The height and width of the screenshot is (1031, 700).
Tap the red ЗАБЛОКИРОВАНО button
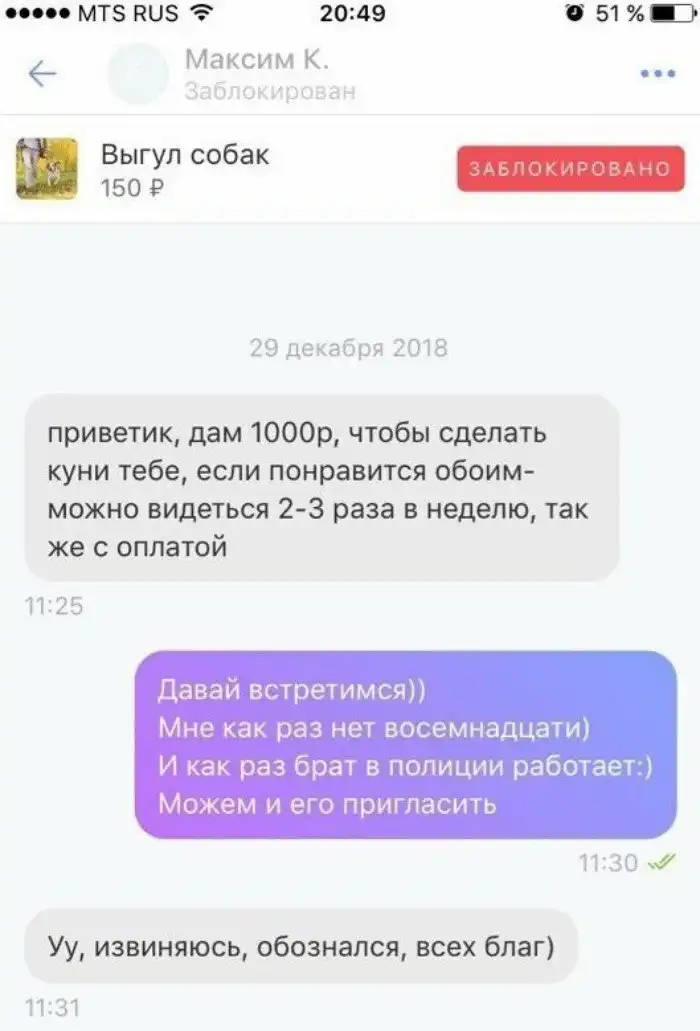(570, 168)
